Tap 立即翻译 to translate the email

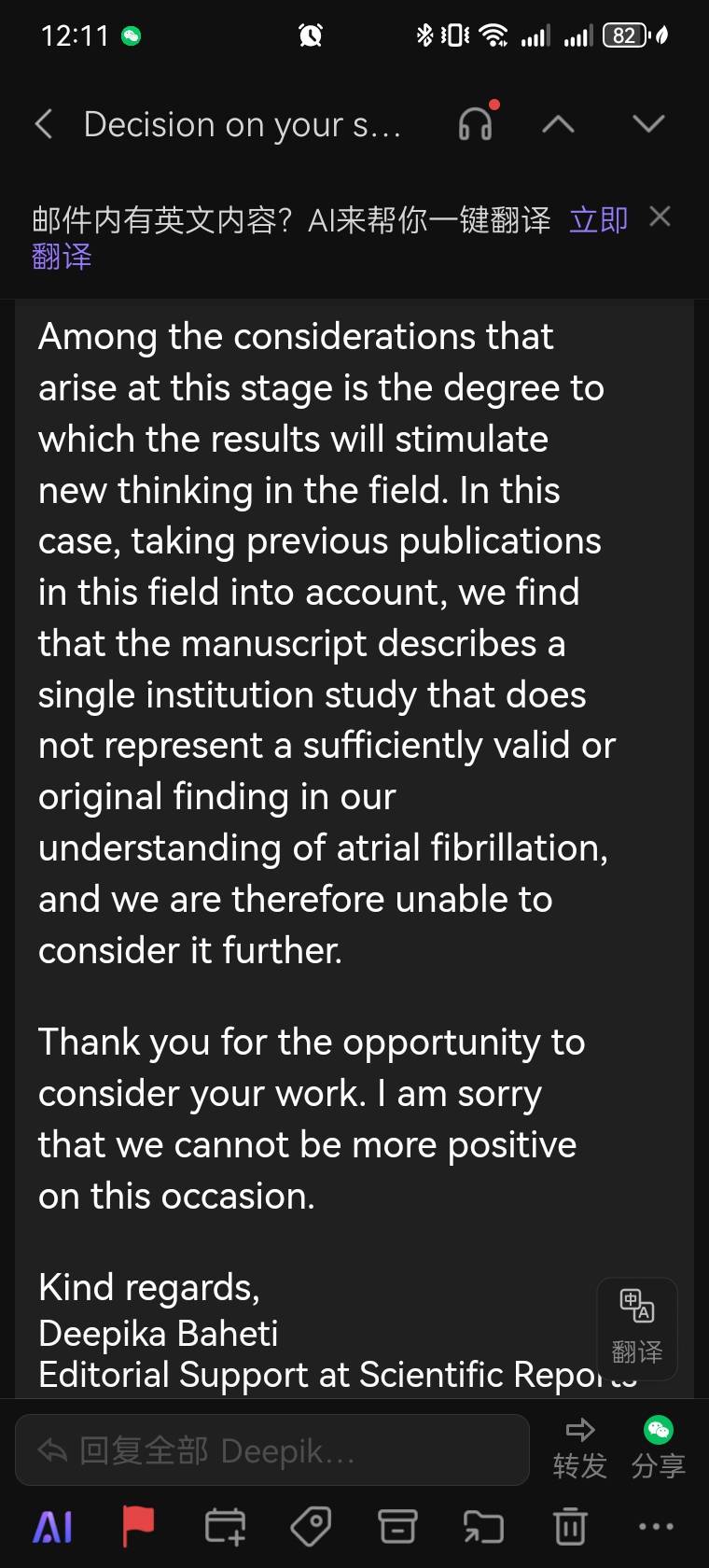[598, 220]
